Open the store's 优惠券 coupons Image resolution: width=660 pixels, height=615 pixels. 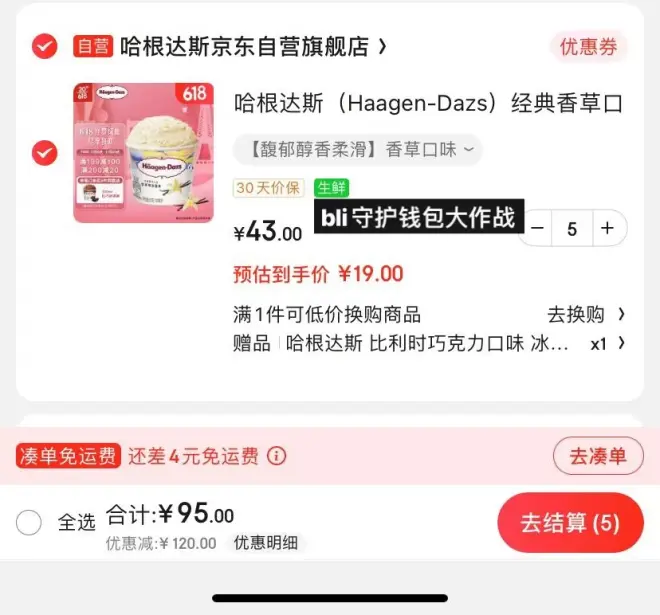(x=588, y=46)
